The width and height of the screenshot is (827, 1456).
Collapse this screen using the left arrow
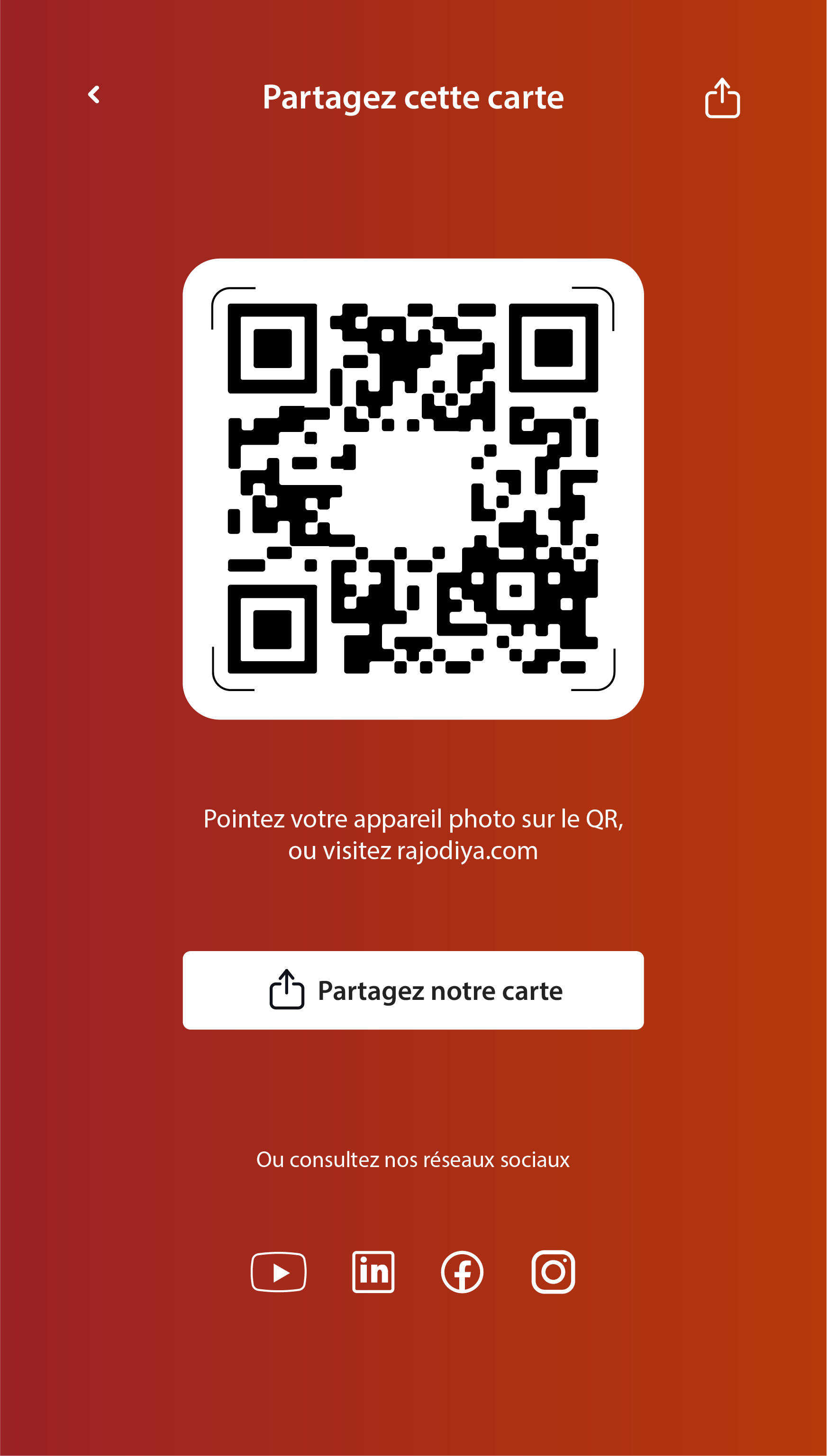pos(94,94)
